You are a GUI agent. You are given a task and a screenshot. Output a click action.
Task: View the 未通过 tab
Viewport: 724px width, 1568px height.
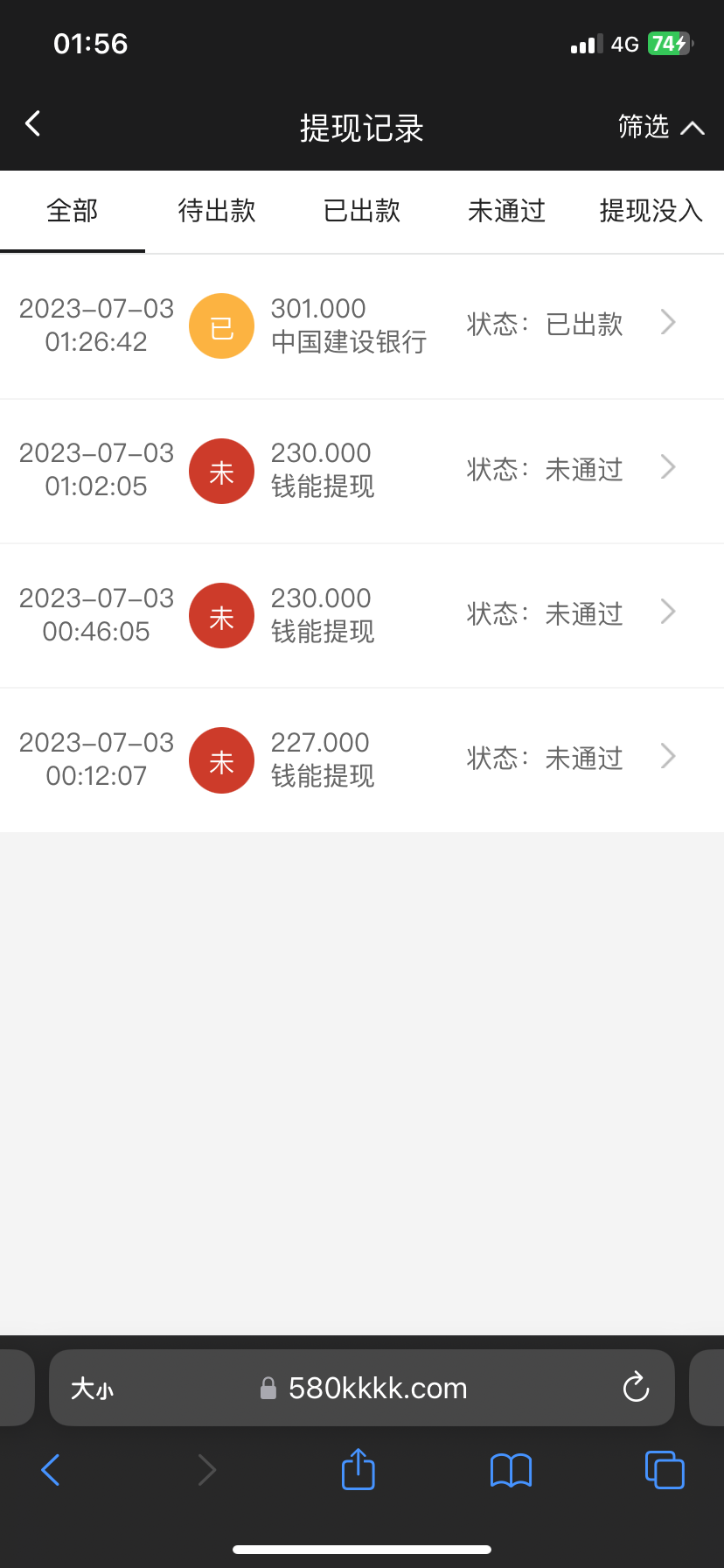pyautogui.click(x=506, y=211)
